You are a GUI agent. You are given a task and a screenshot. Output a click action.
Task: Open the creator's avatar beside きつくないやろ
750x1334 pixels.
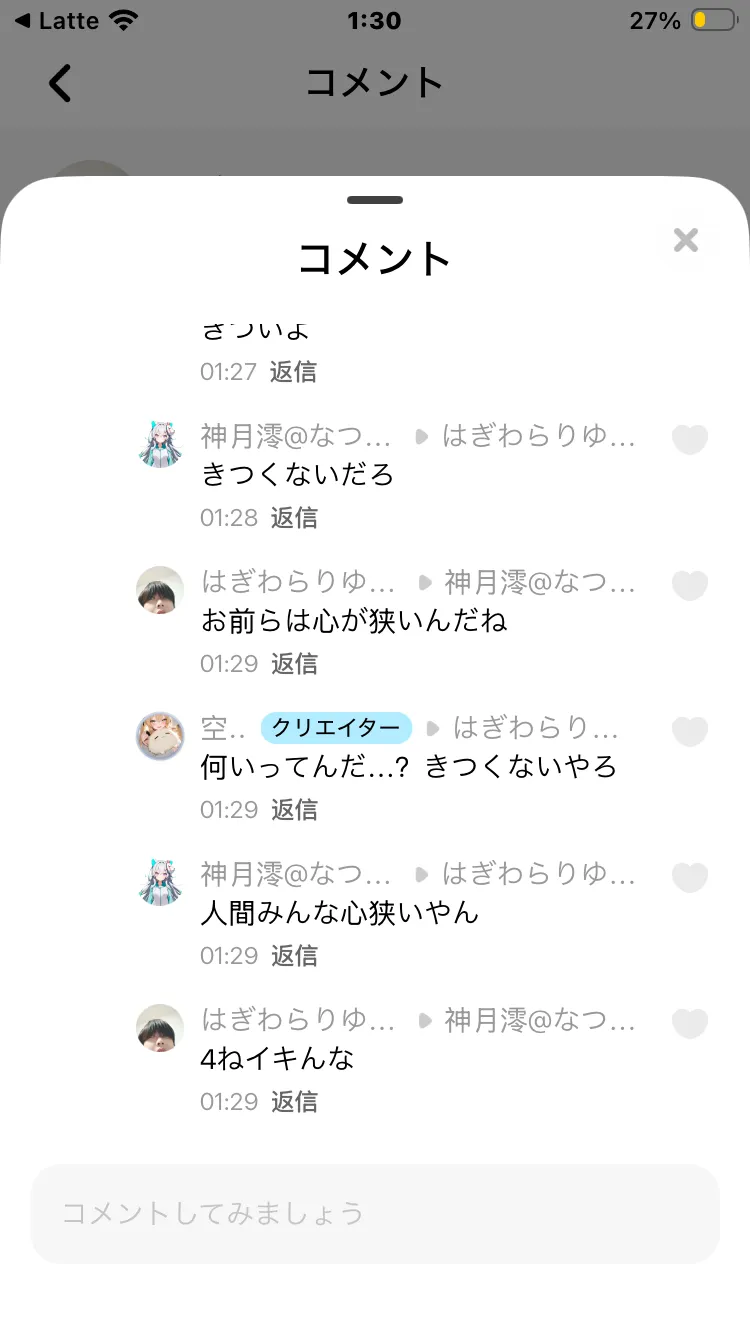click(160, 736)
